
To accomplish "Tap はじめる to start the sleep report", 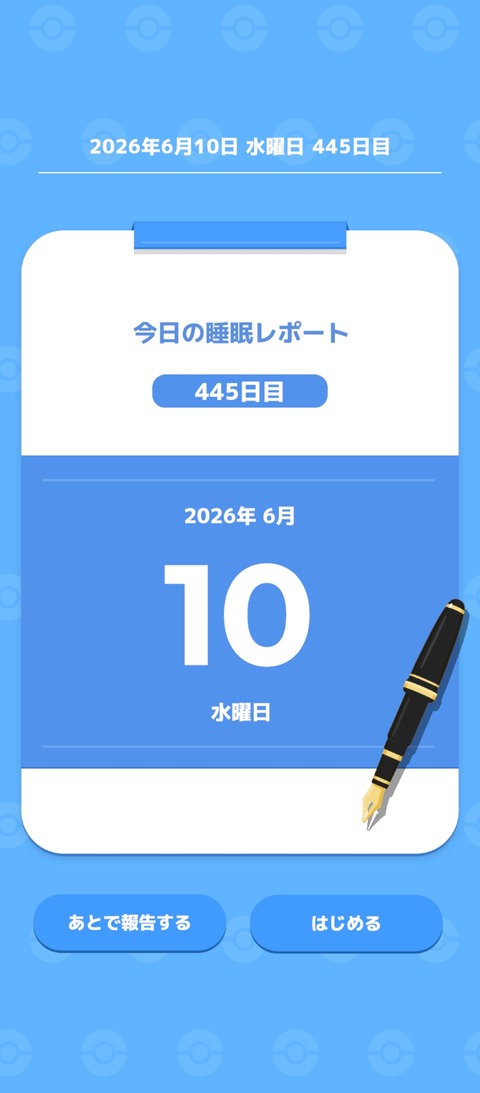I will pyautogui.click(x=346, y=923).
